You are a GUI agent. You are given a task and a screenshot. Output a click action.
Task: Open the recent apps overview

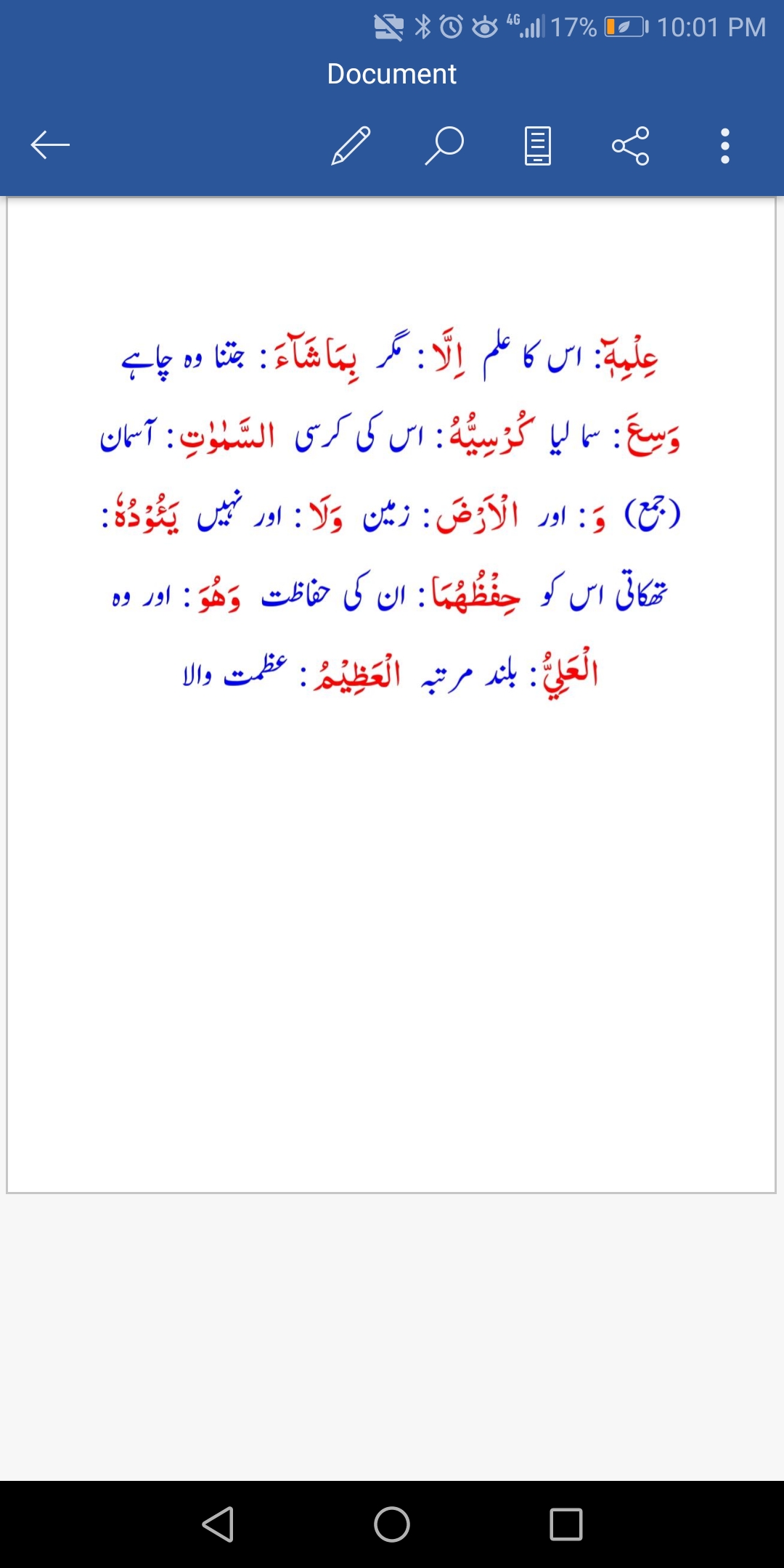tap(566, 1524)
